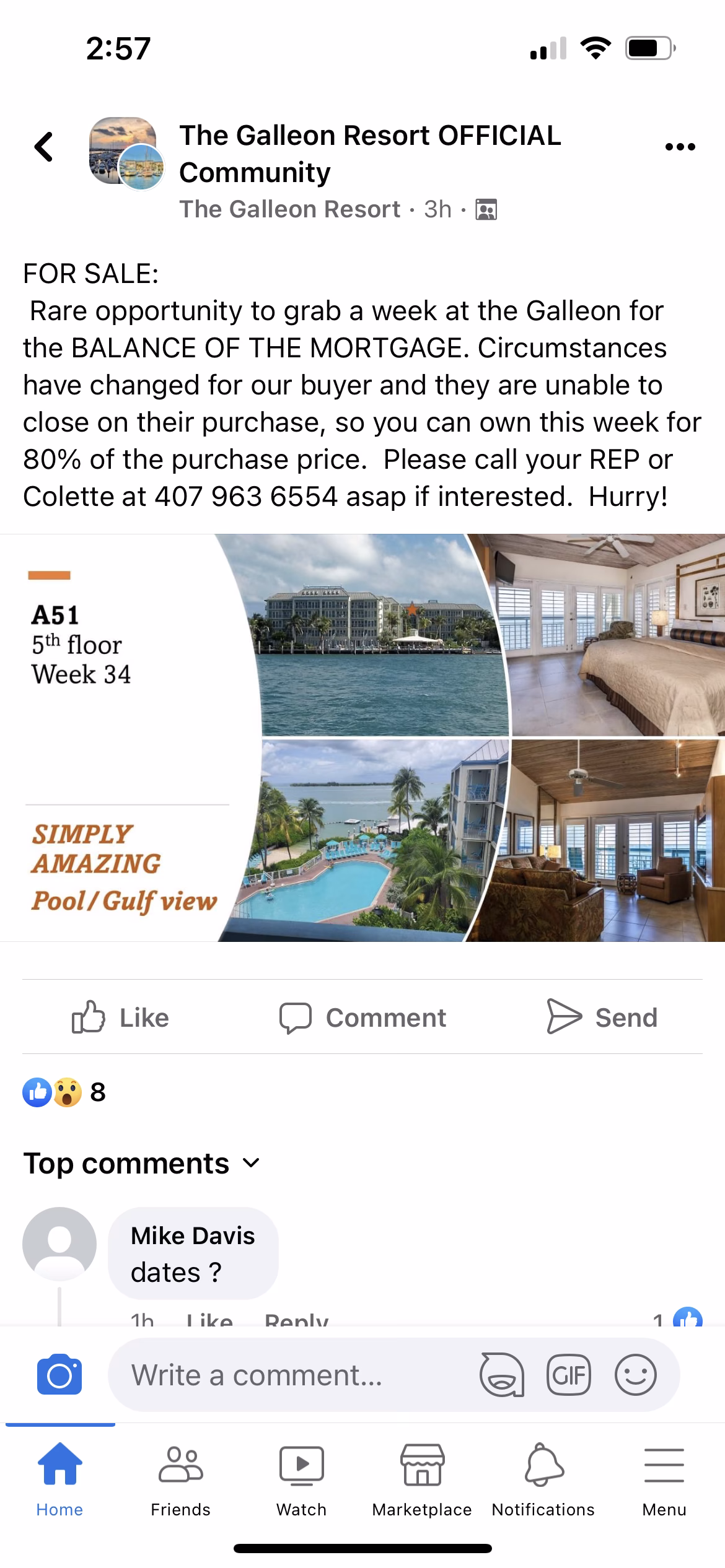Open the GIF picker
The image size is (725, 1568).
tap(568, 1375)
